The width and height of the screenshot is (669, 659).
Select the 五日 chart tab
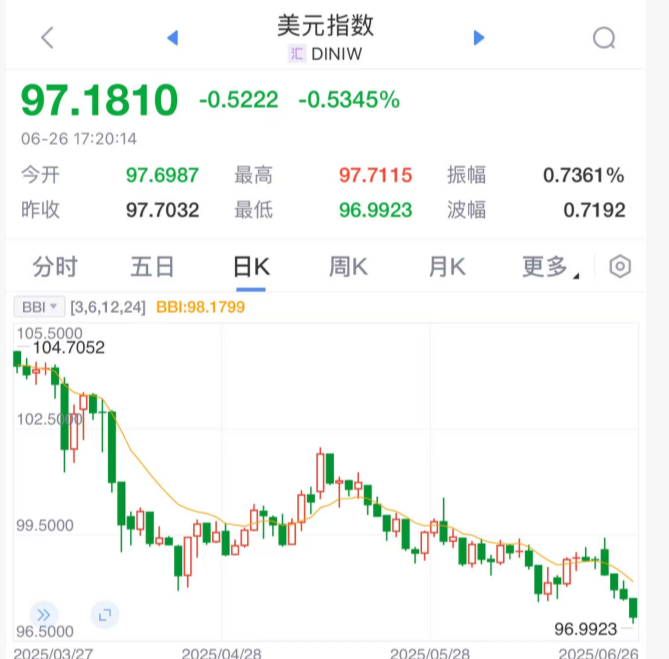point(153,267)
